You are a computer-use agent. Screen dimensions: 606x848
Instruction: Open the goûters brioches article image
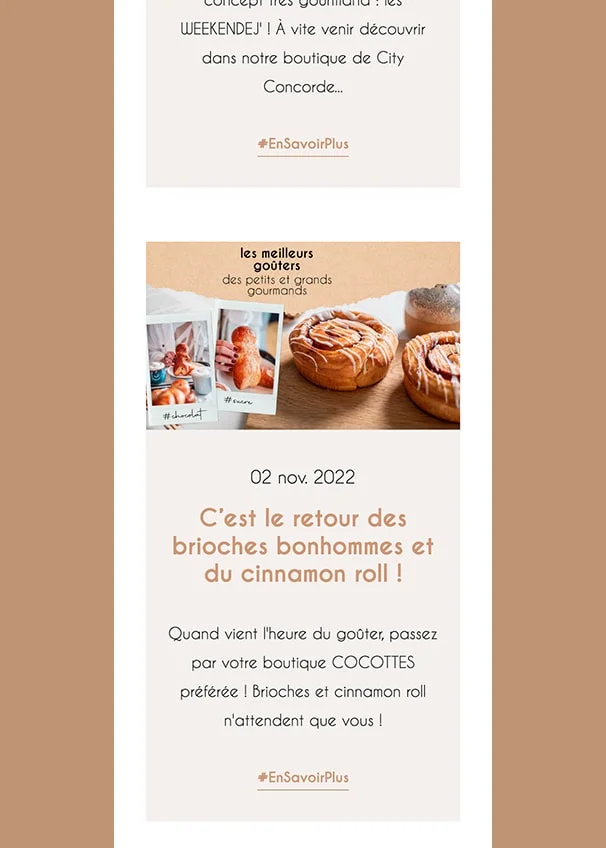[303, 336]
